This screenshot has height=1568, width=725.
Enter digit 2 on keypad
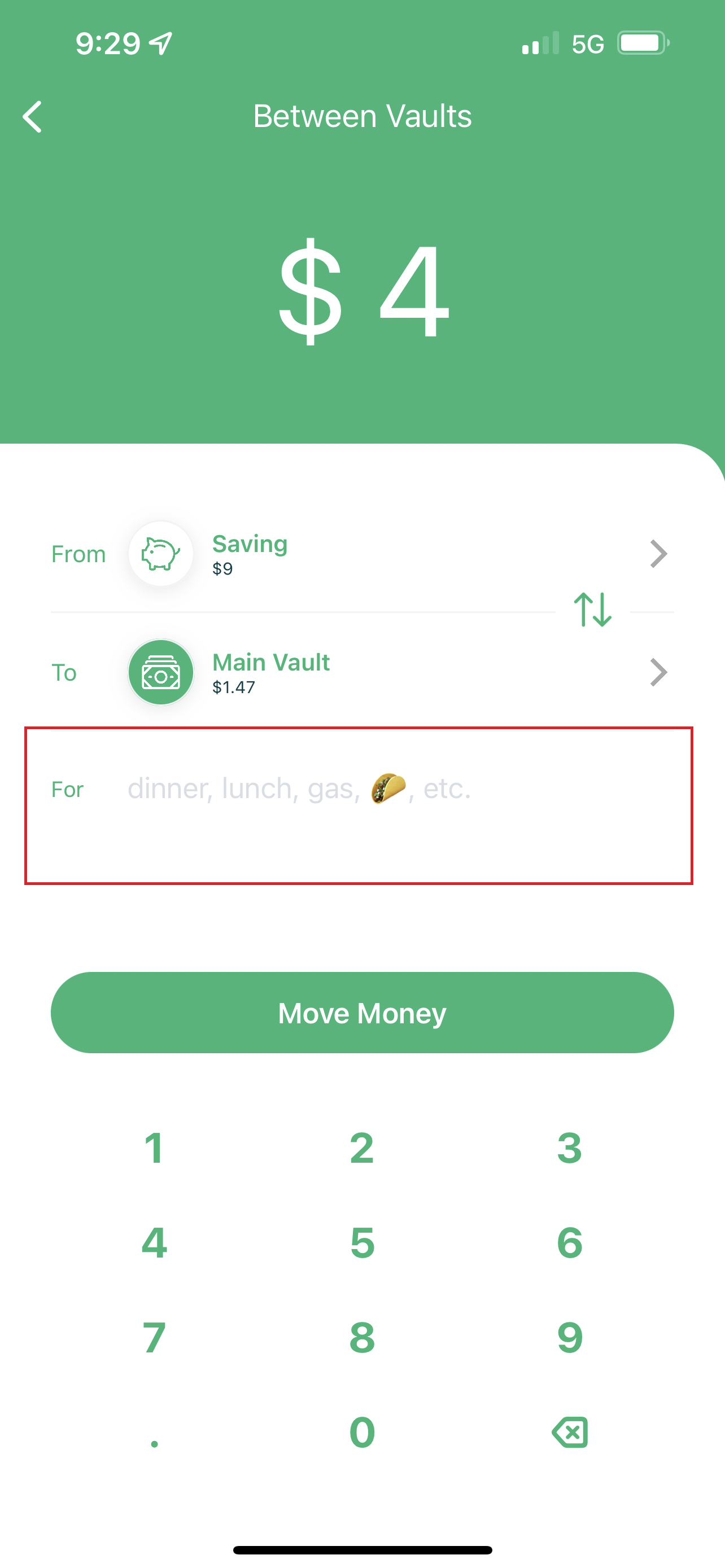click(x=362, y=1148)
